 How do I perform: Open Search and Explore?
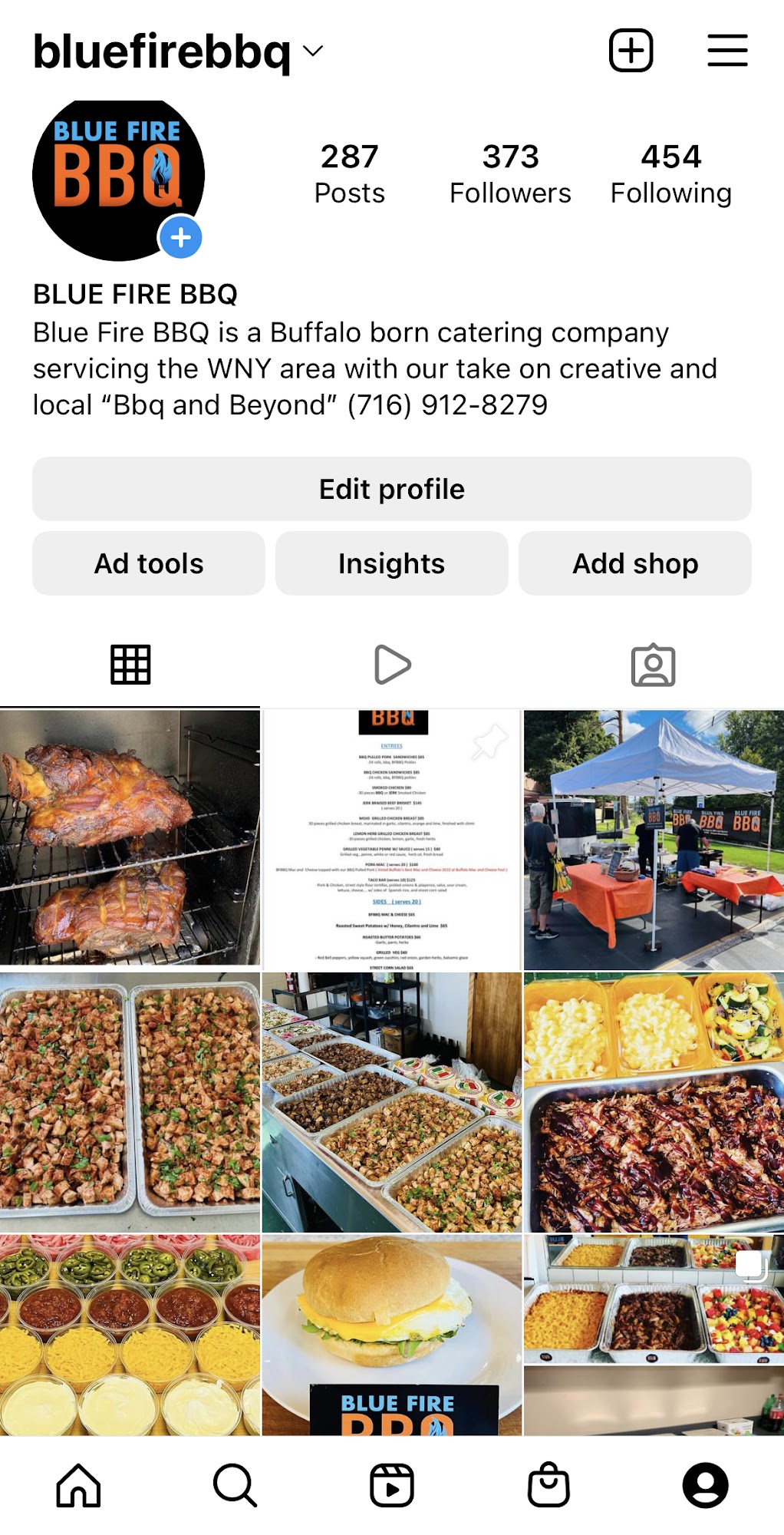(235, 1484)
